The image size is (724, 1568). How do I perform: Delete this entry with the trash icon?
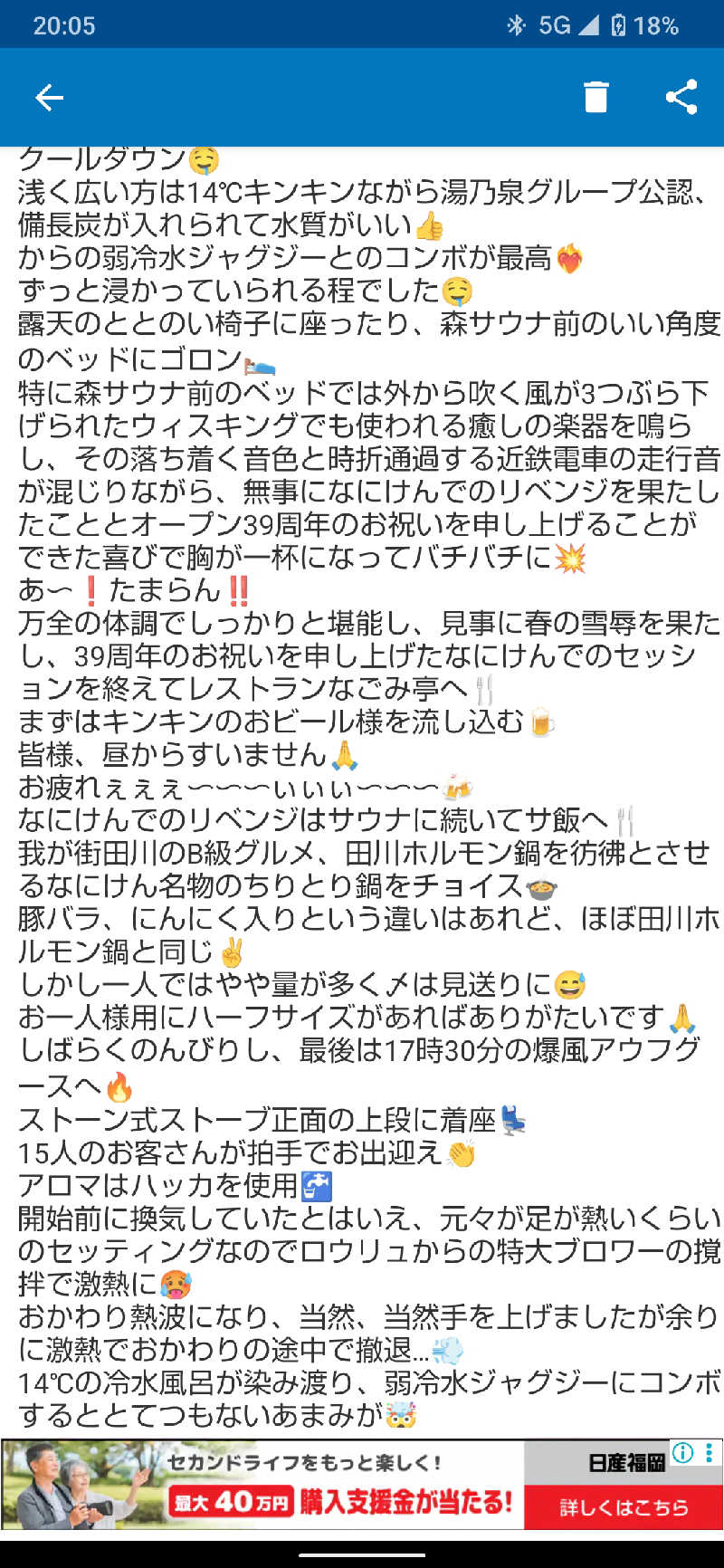point(595,97)
